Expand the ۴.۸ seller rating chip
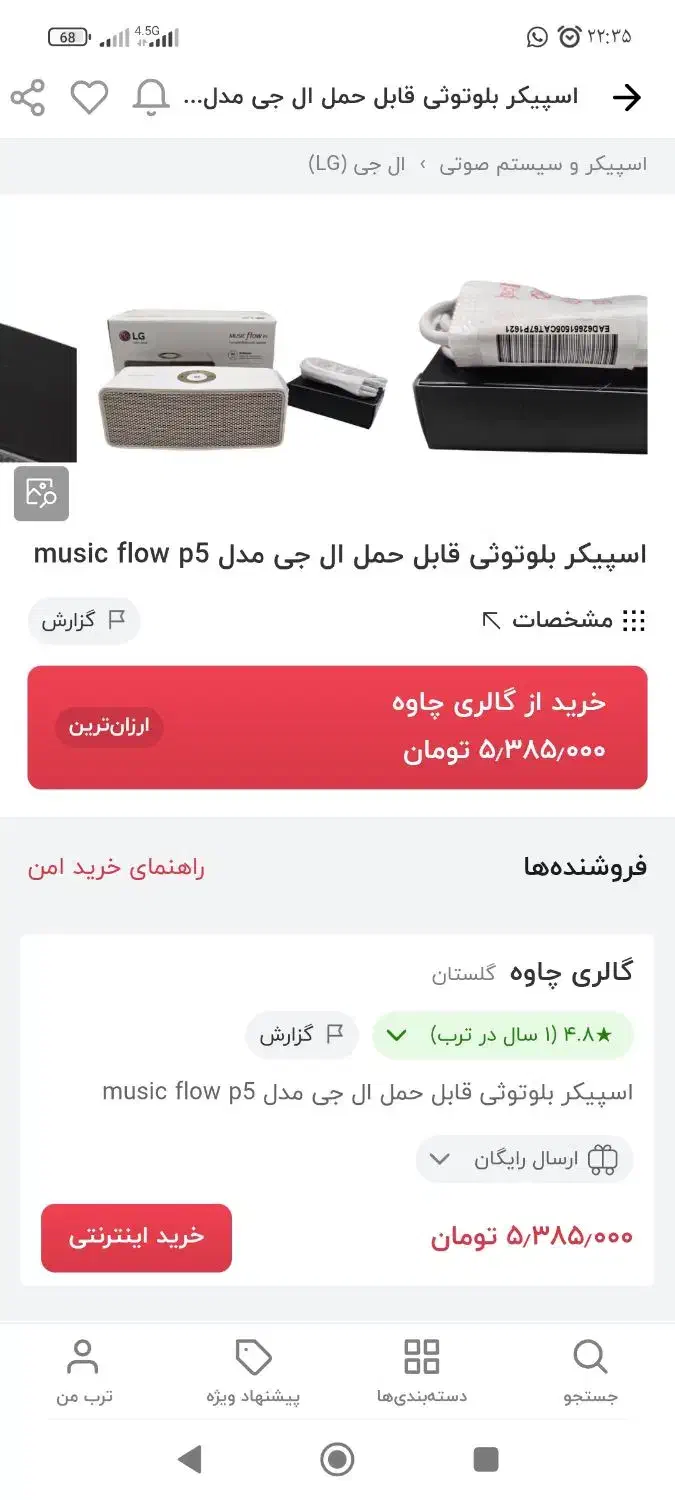 (503, 1035)
